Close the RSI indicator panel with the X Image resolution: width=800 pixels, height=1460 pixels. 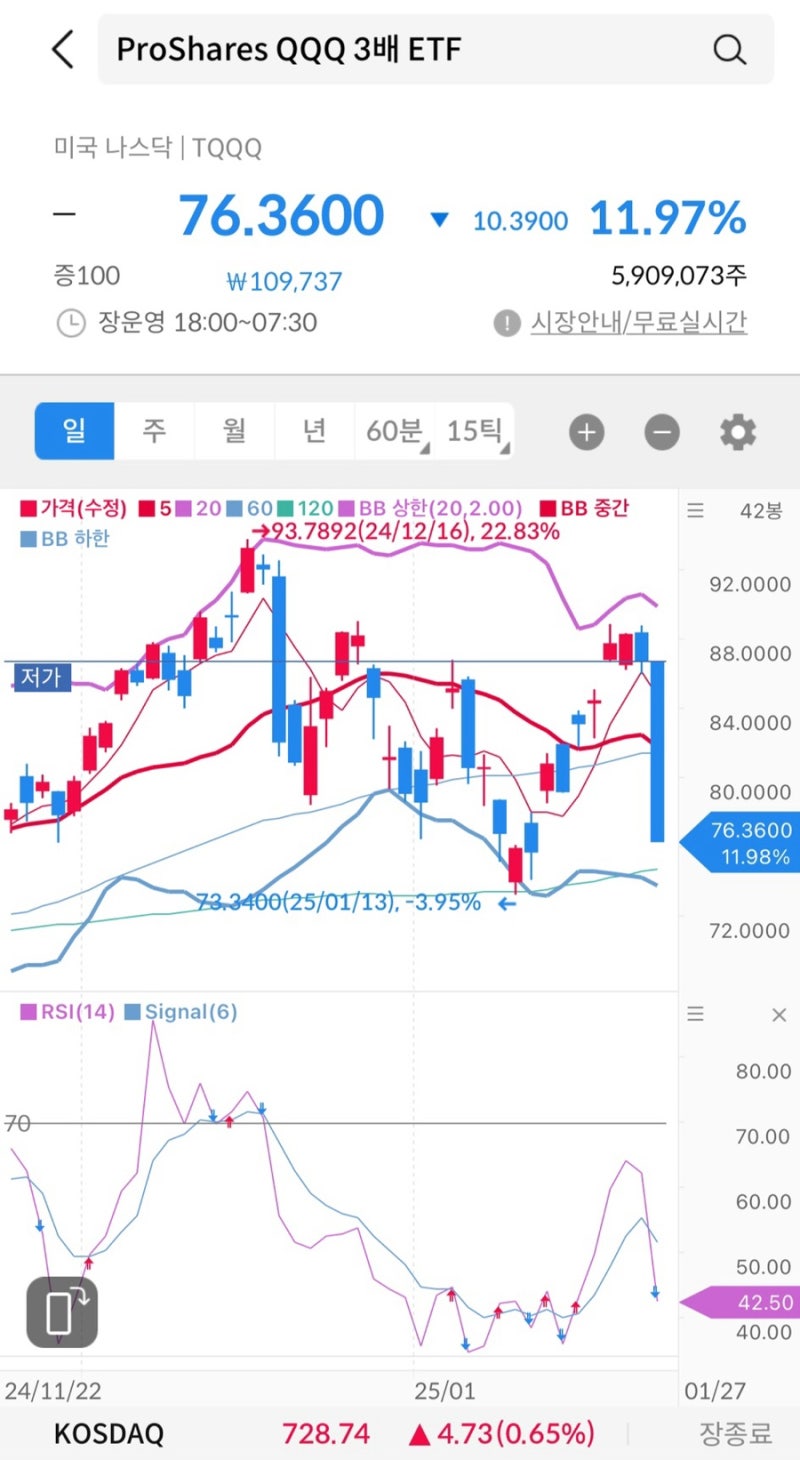click(778, 1014)
